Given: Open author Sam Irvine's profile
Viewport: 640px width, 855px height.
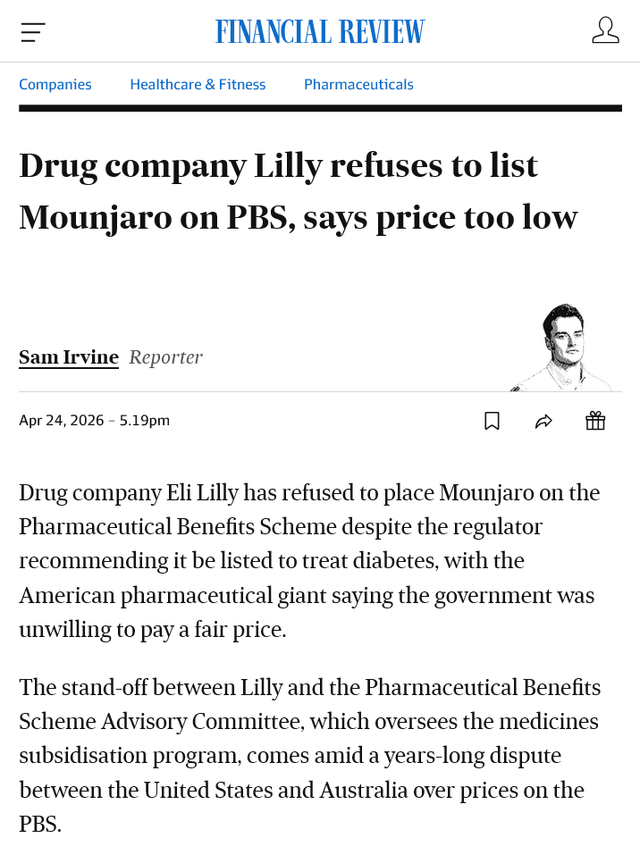Looking at the screenshot, I should (x=69, y=357).
